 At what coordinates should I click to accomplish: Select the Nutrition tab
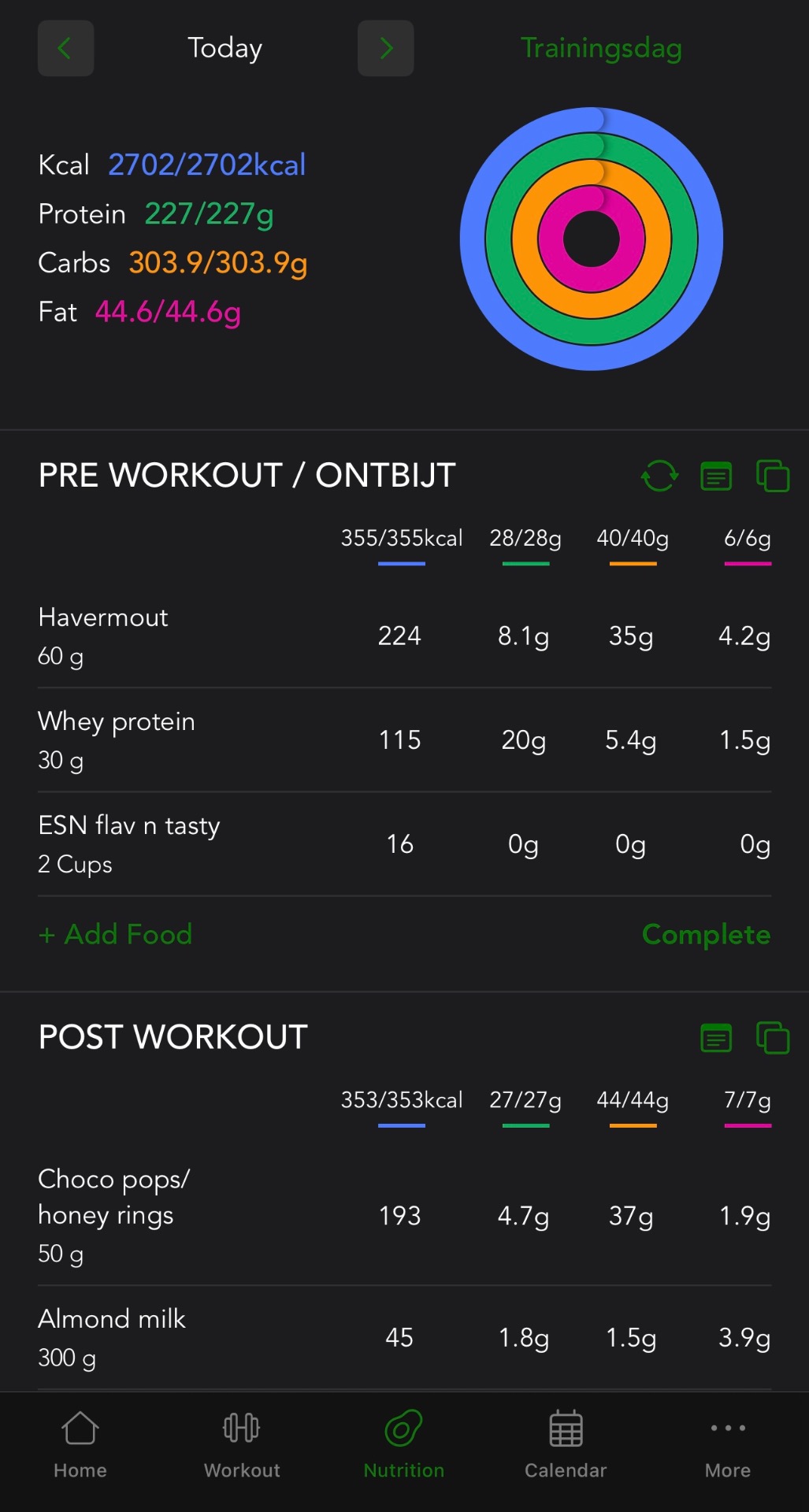pyautogui.click(x=404, y=1444)
